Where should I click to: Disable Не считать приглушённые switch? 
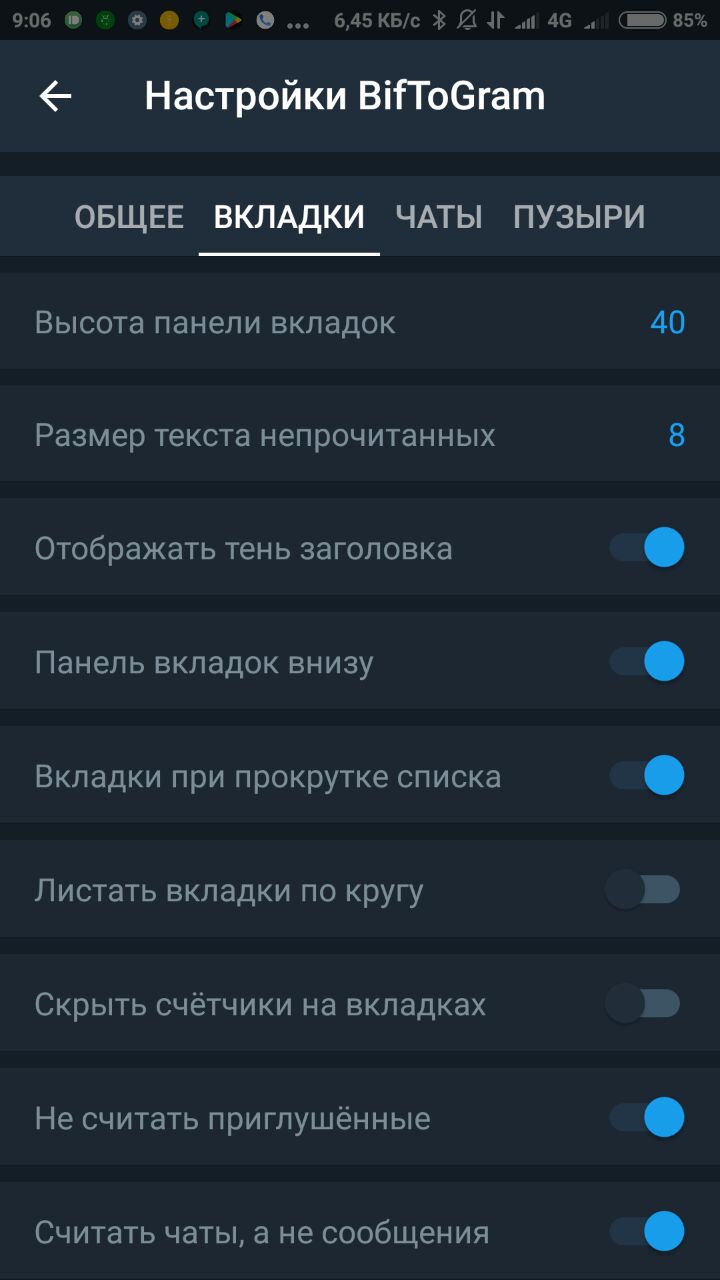pyautogui.click(x=647, y=1118)
